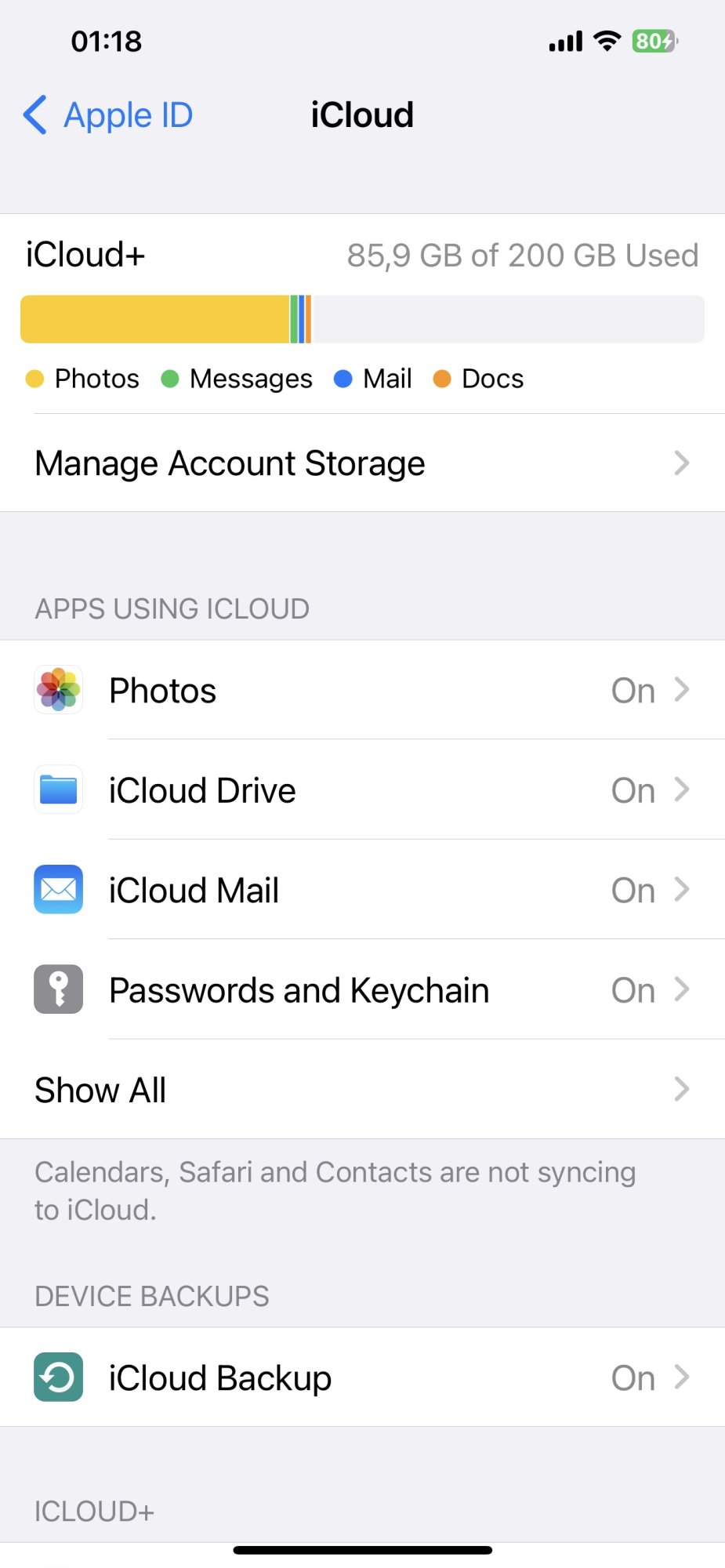The height and width of the screenshot is (1568, 725).
Task: Open Passwords and Keychain settings
Action: point(362,990)
